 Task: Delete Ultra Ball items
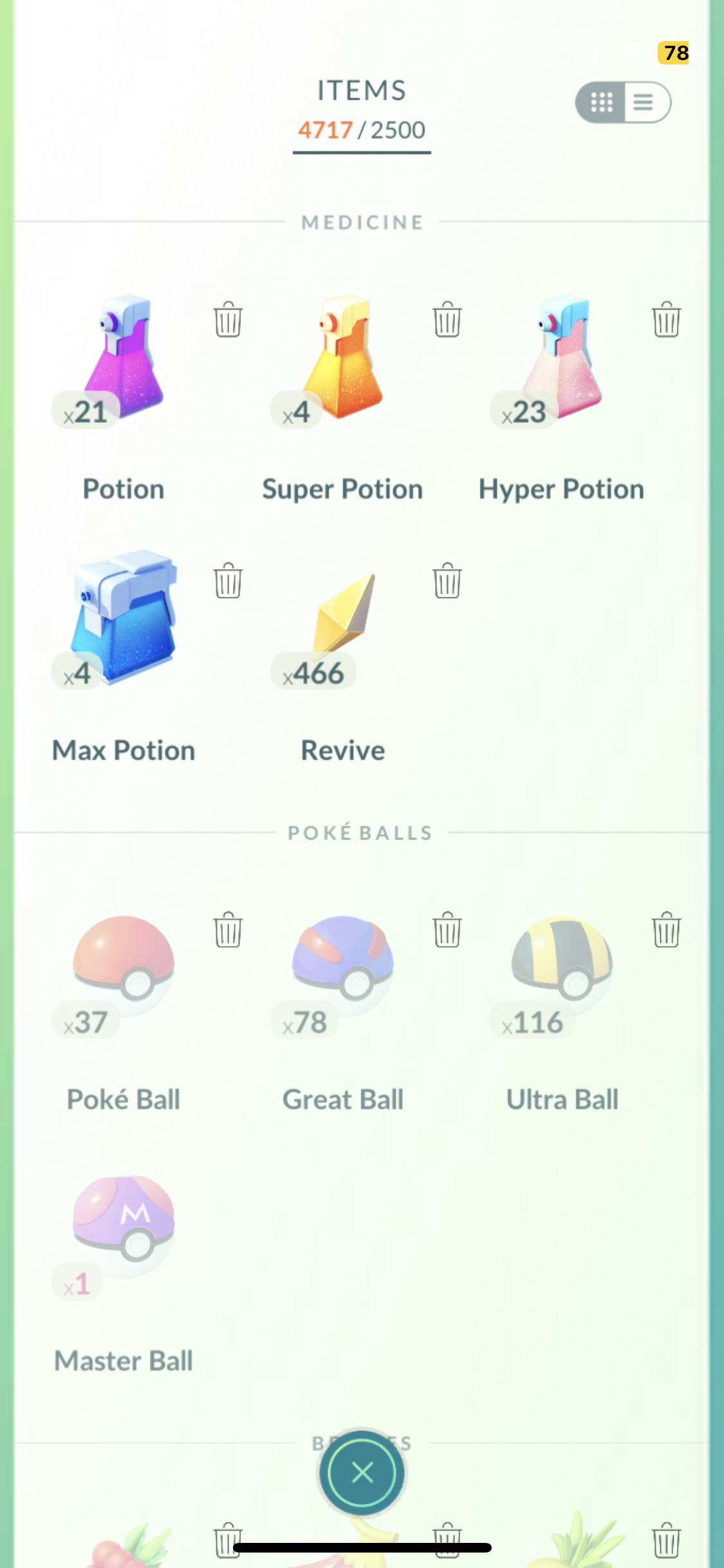click(x=667, y=929)
